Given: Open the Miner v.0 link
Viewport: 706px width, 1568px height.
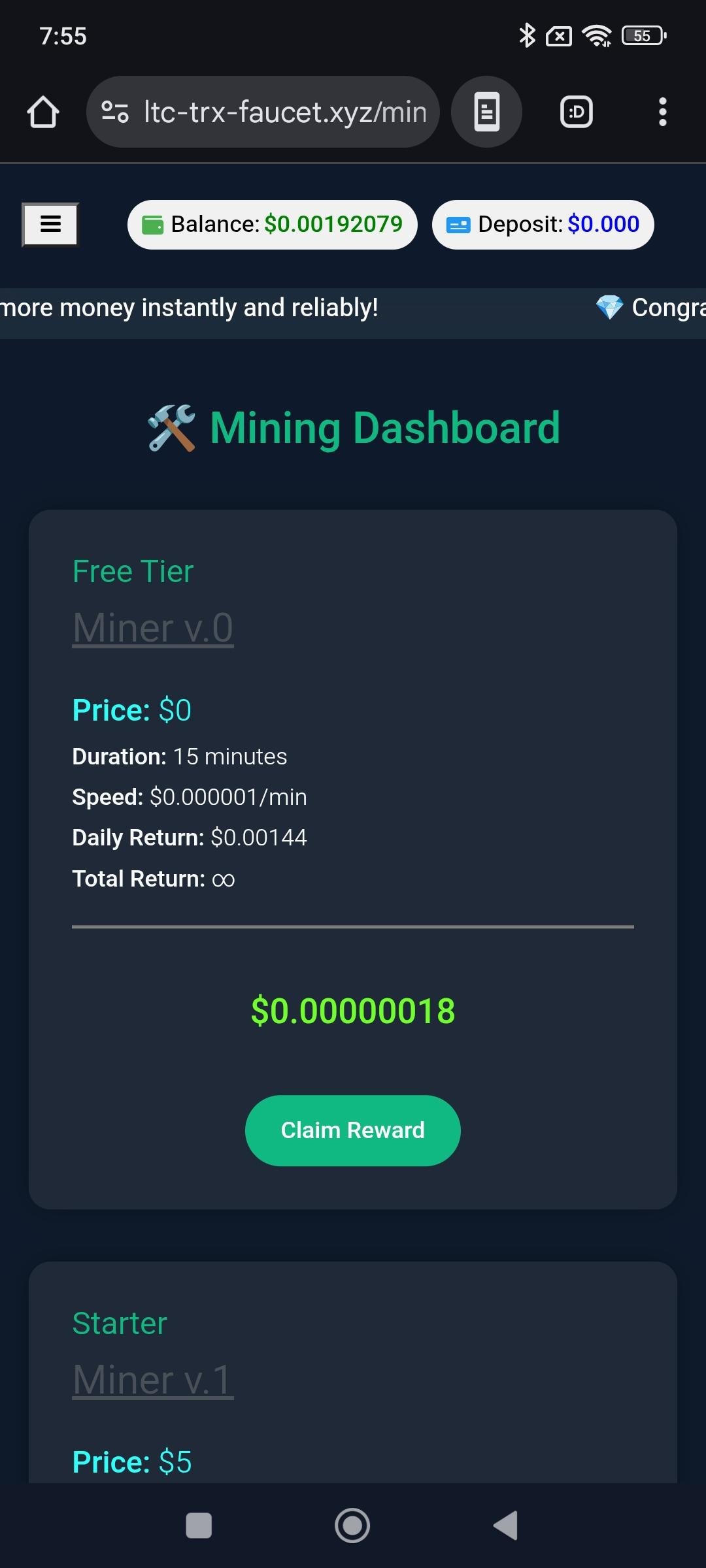Looking at the screenshot, I should (x=152, y=628).
